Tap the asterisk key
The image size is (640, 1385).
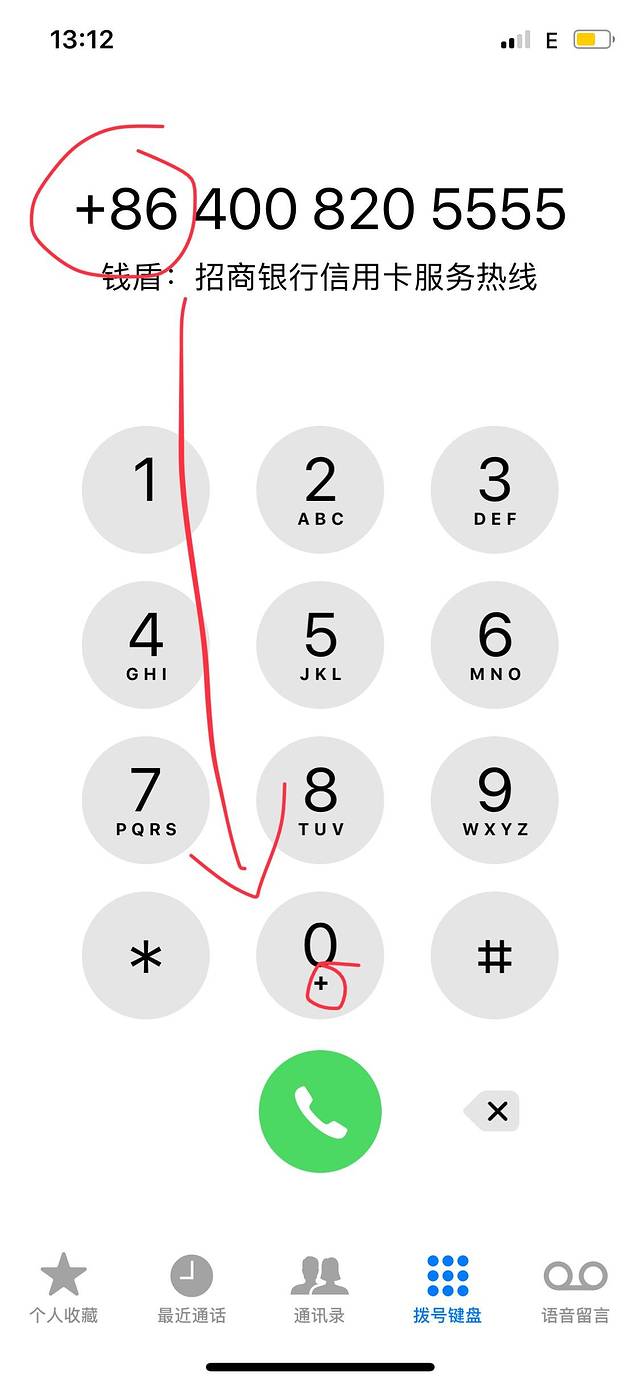click(x=146, y=956)
